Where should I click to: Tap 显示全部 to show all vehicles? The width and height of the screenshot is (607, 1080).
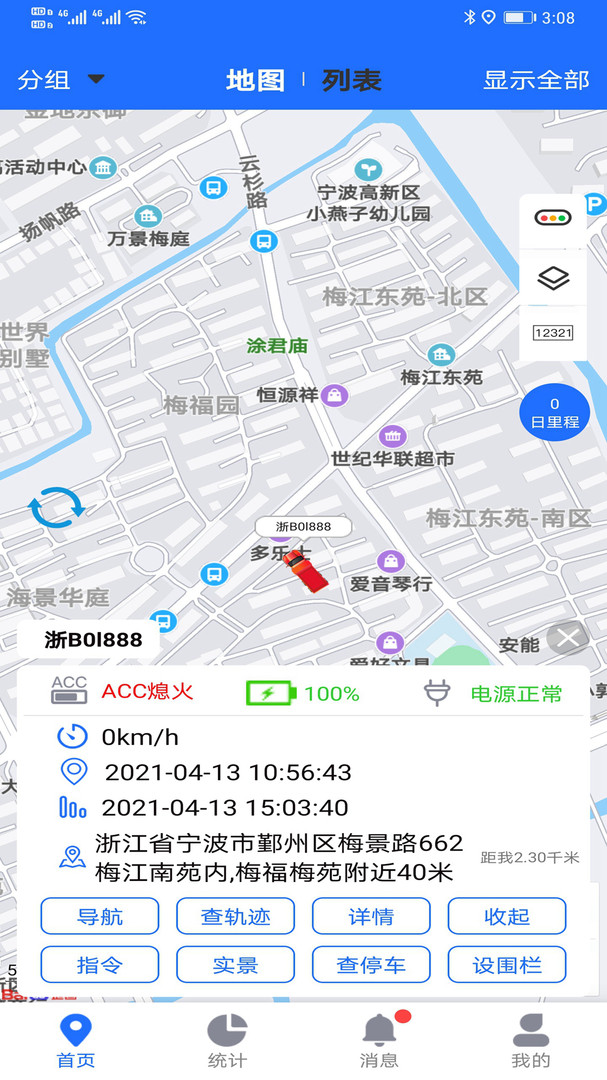[x=536, y=80]
